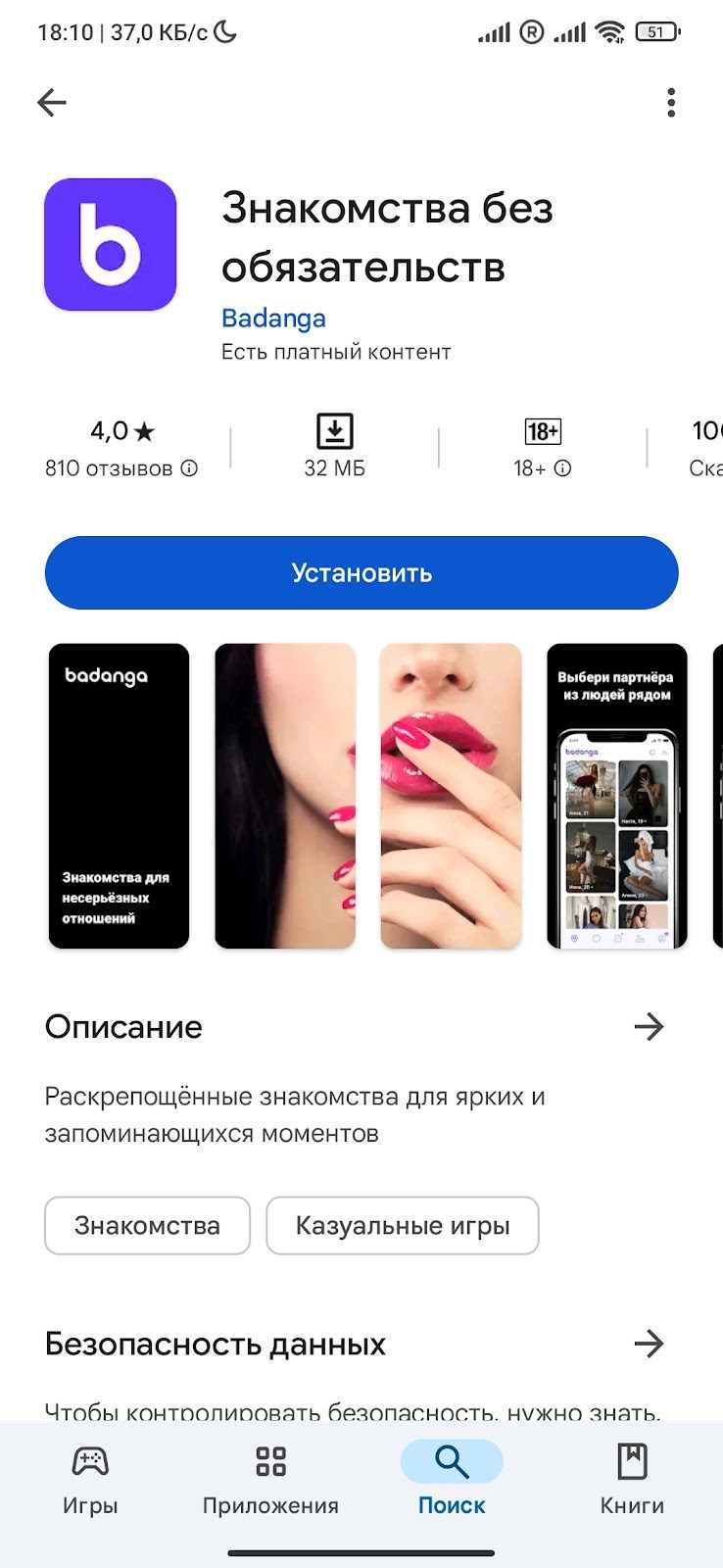
Task: Expand the Описание section arrow
Action: (x=649, y=1027)
